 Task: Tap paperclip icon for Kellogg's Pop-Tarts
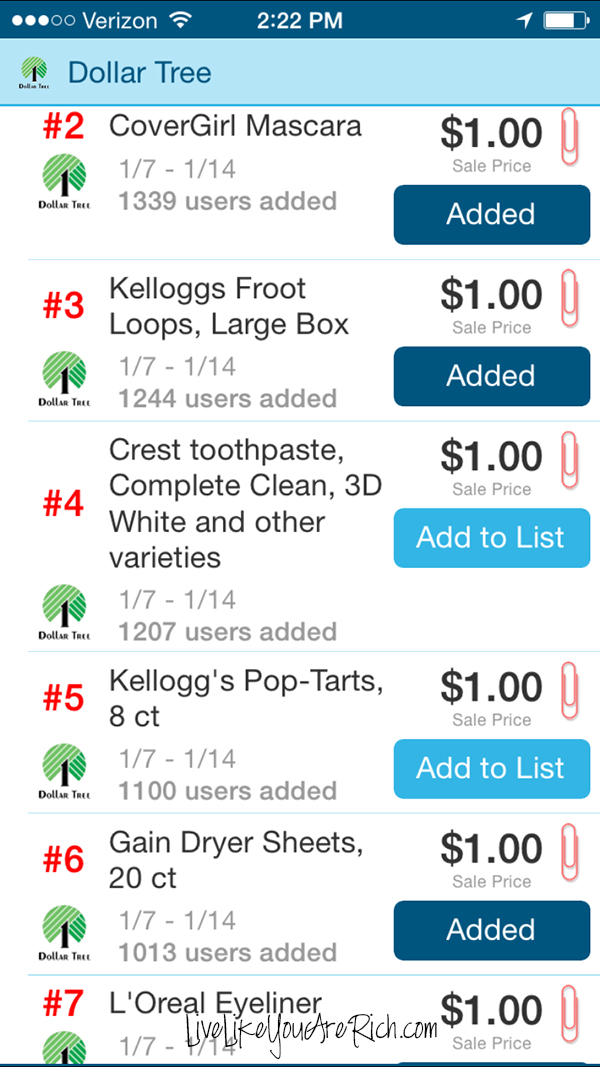pyautogui.click(x=569, y=691)
